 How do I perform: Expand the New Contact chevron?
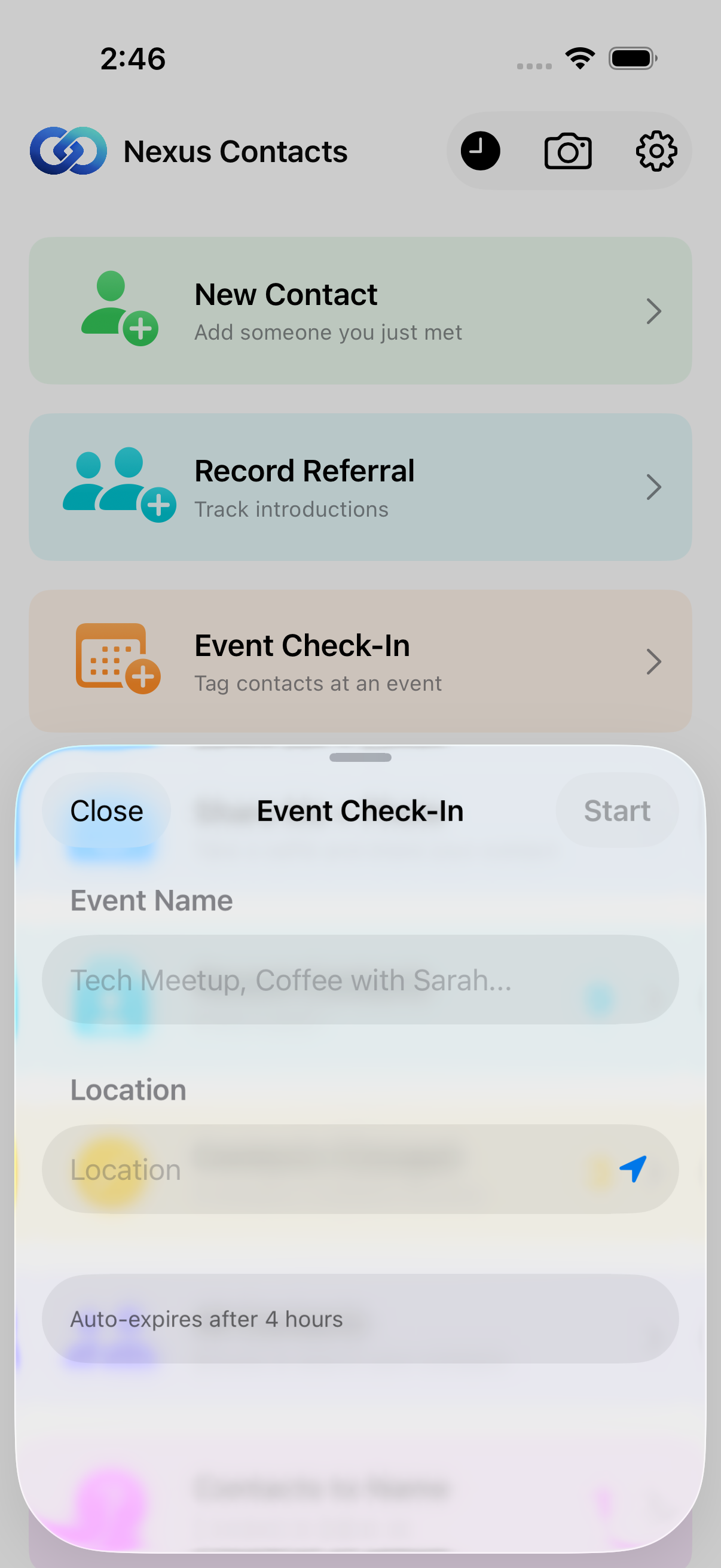tap(654, 311)
